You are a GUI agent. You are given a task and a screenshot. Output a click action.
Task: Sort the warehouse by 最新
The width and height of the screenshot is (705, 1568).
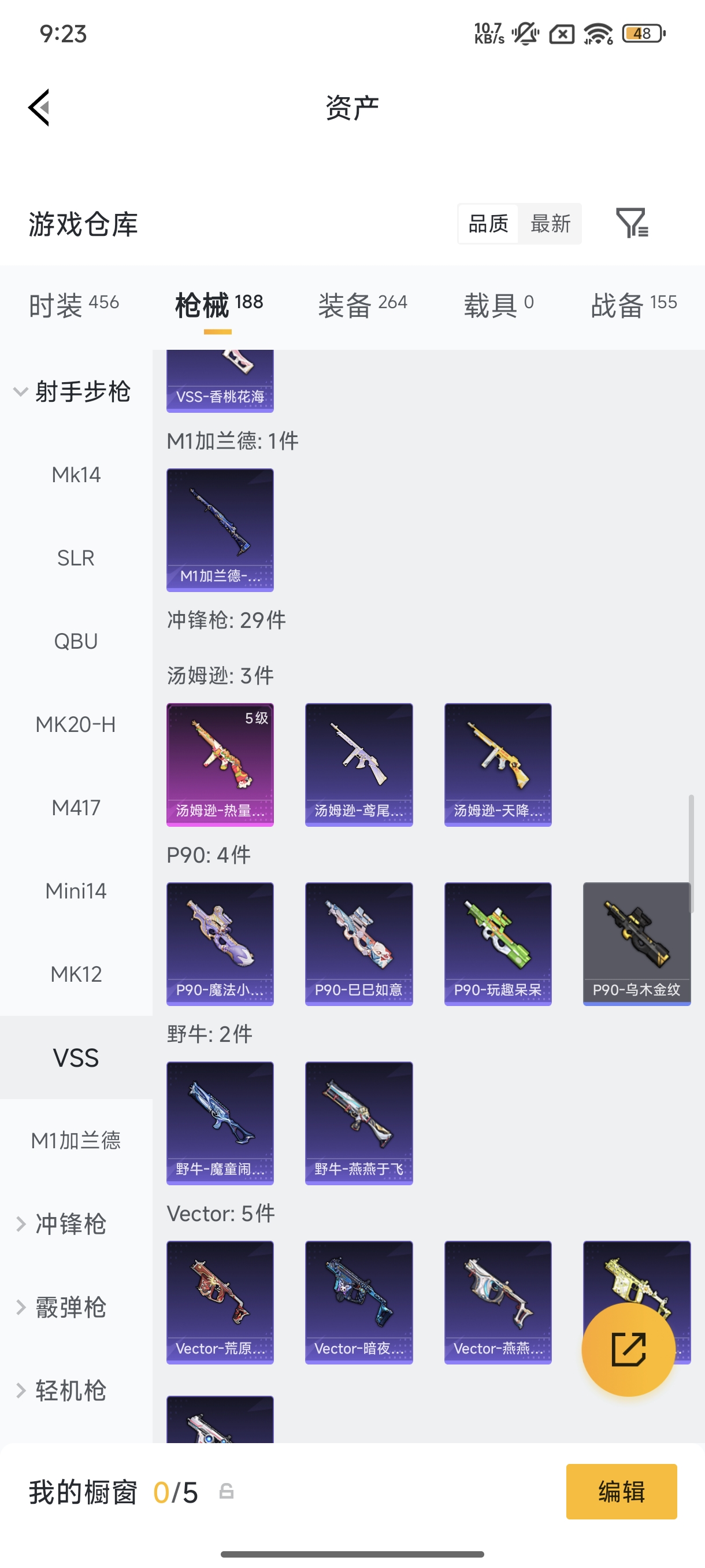[x=550, y=223]
